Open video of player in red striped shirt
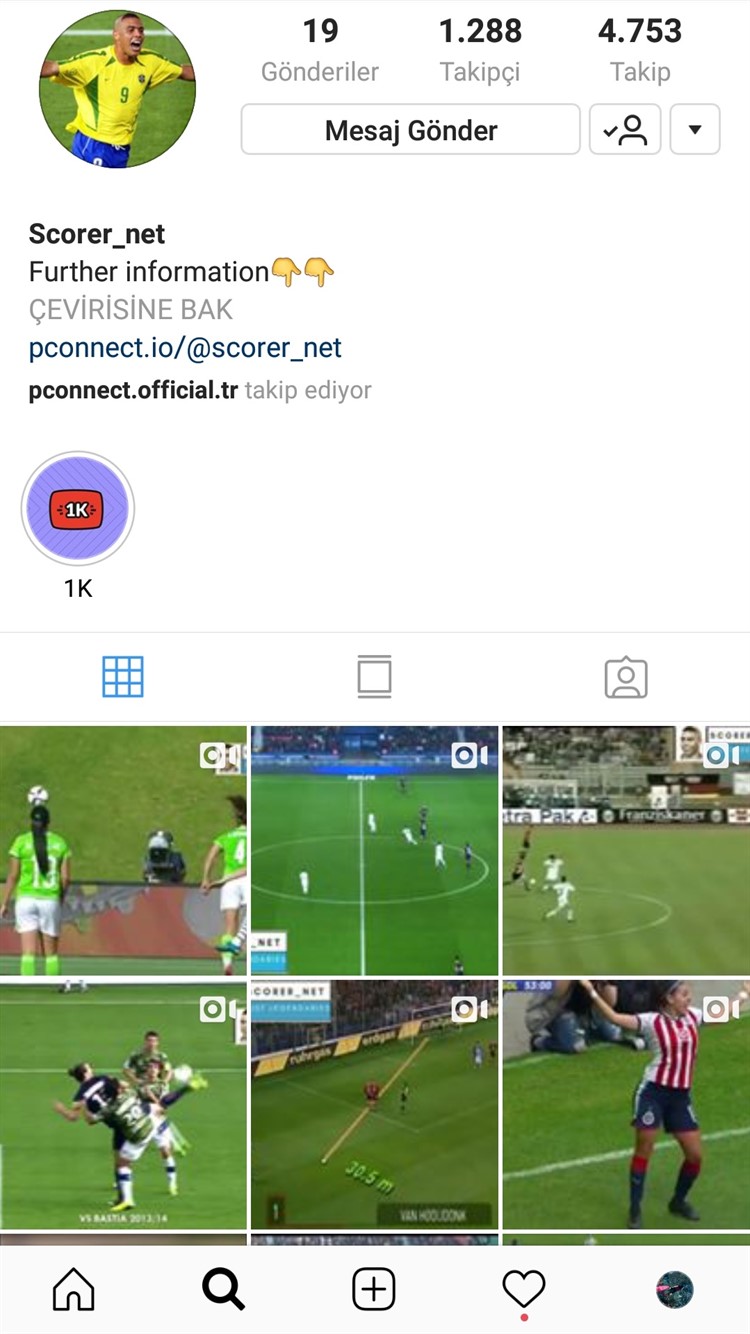Viewport: 750px width, 1334px height. pyautogui.click(x=626, y=1104)
